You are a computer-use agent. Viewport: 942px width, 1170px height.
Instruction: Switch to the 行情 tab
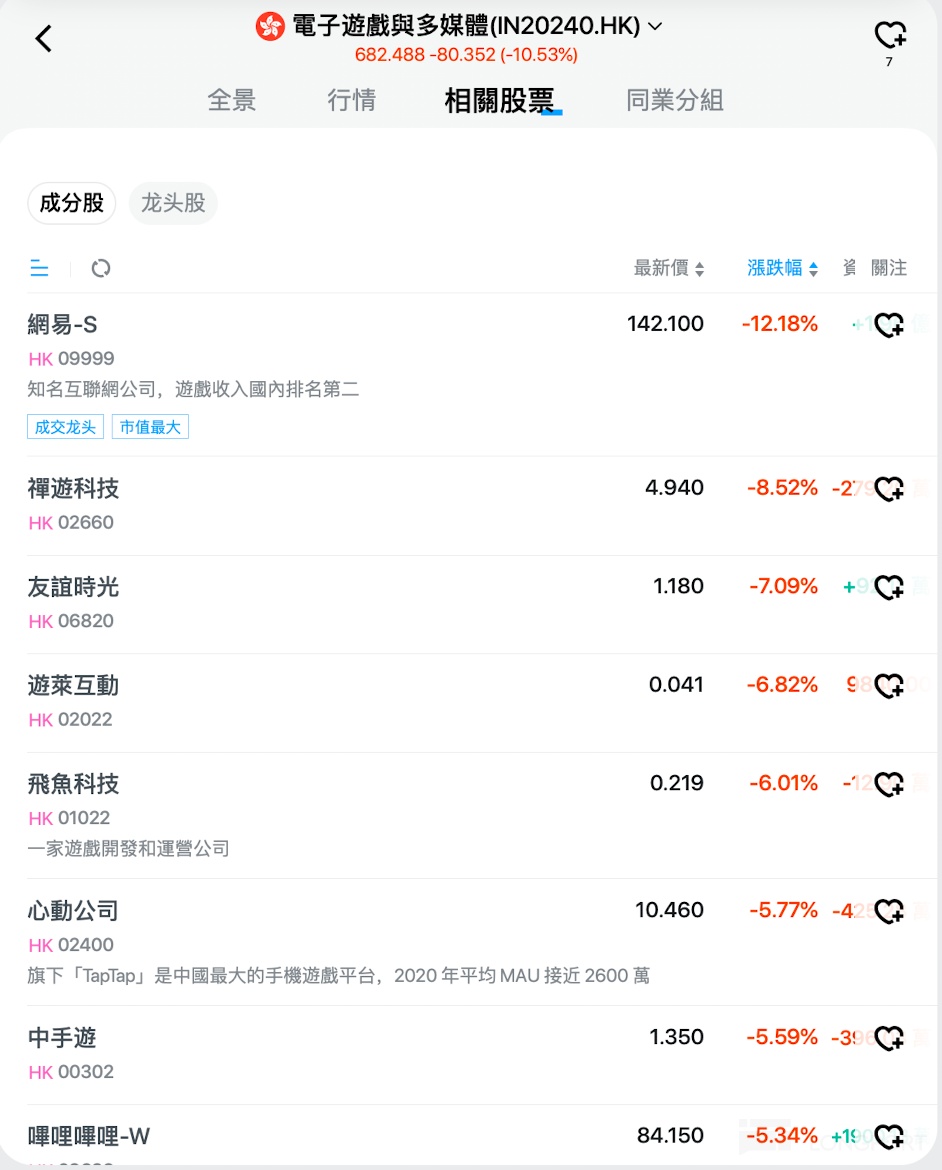coord(352,100)
